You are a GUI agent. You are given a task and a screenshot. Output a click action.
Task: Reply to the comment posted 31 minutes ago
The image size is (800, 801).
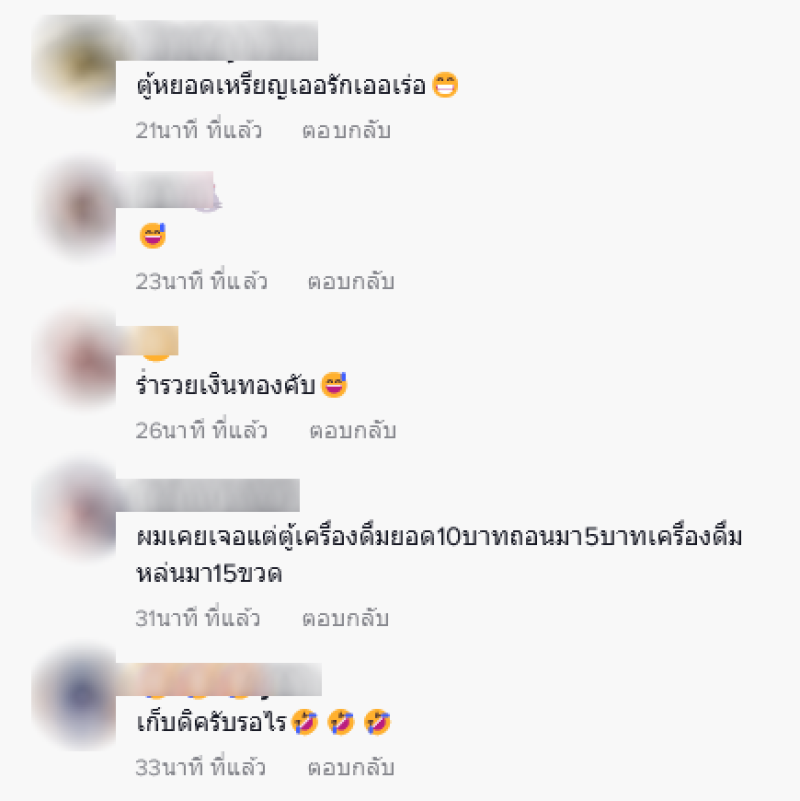click(345, 618)
